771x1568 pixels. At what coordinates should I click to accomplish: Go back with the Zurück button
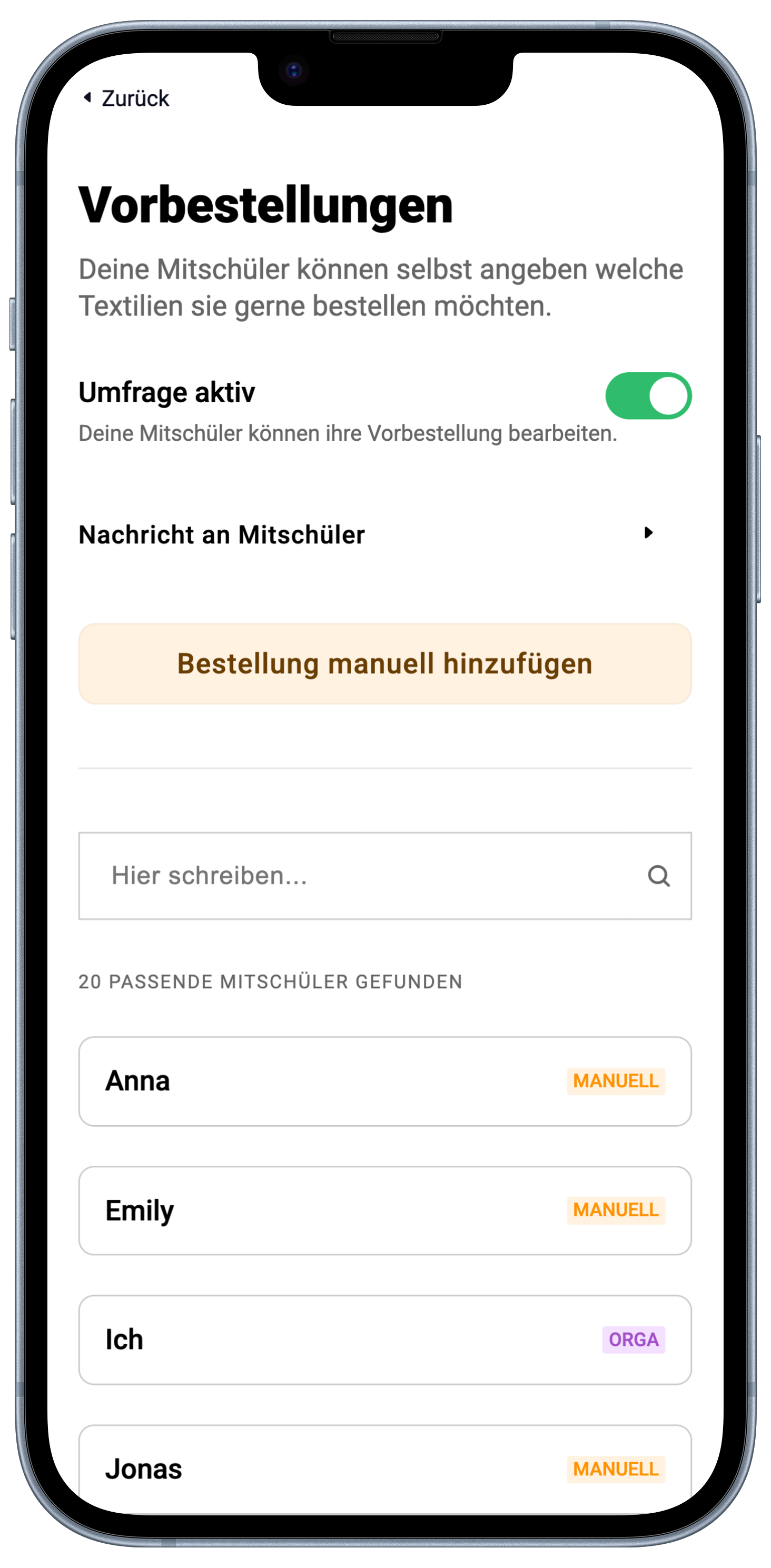(x=127, y=98)
